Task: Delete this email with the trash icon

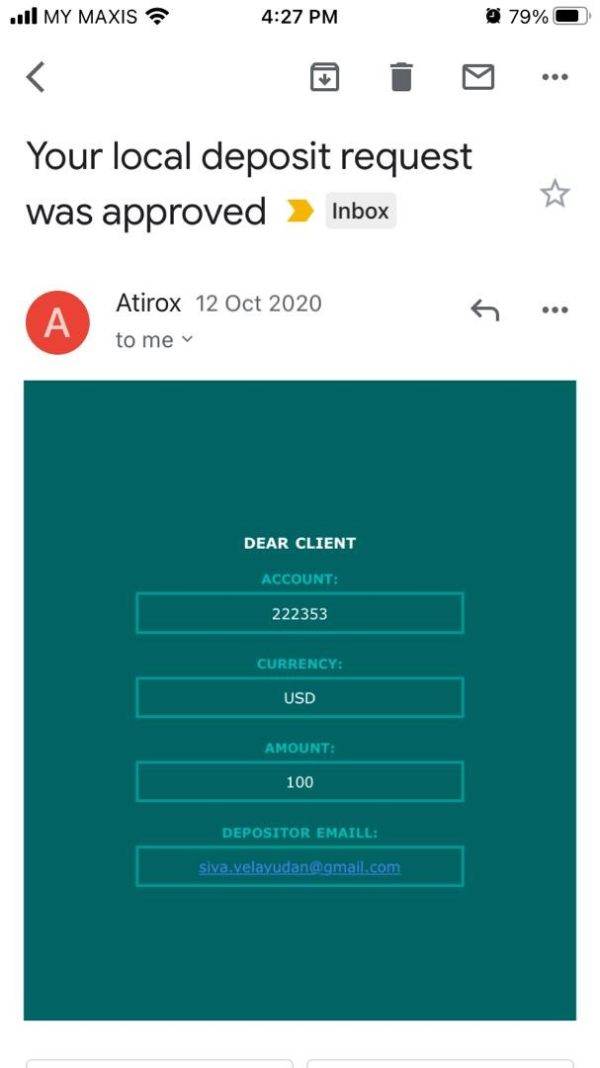Action: 402,76
